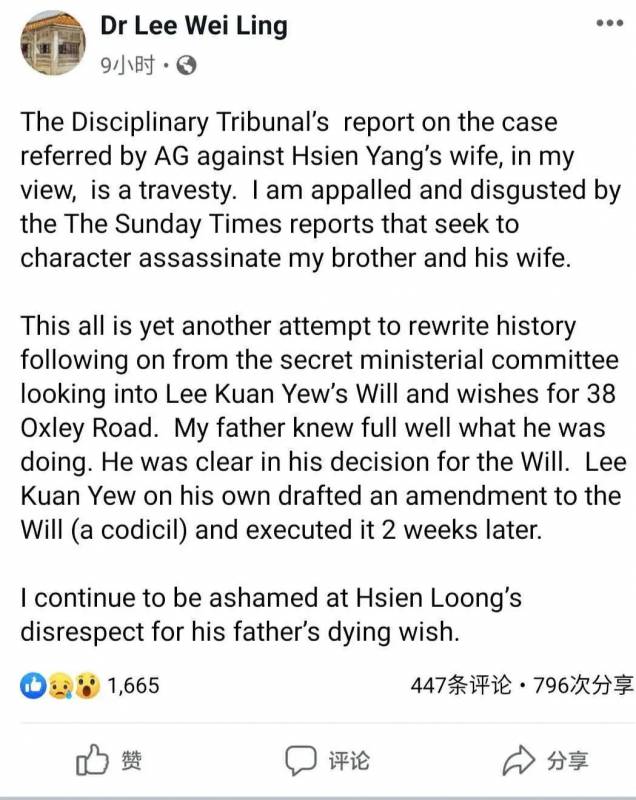This screenshot has width=636, height=800.
Task: View the 796次分享 shares list
Action: (584, 686)
